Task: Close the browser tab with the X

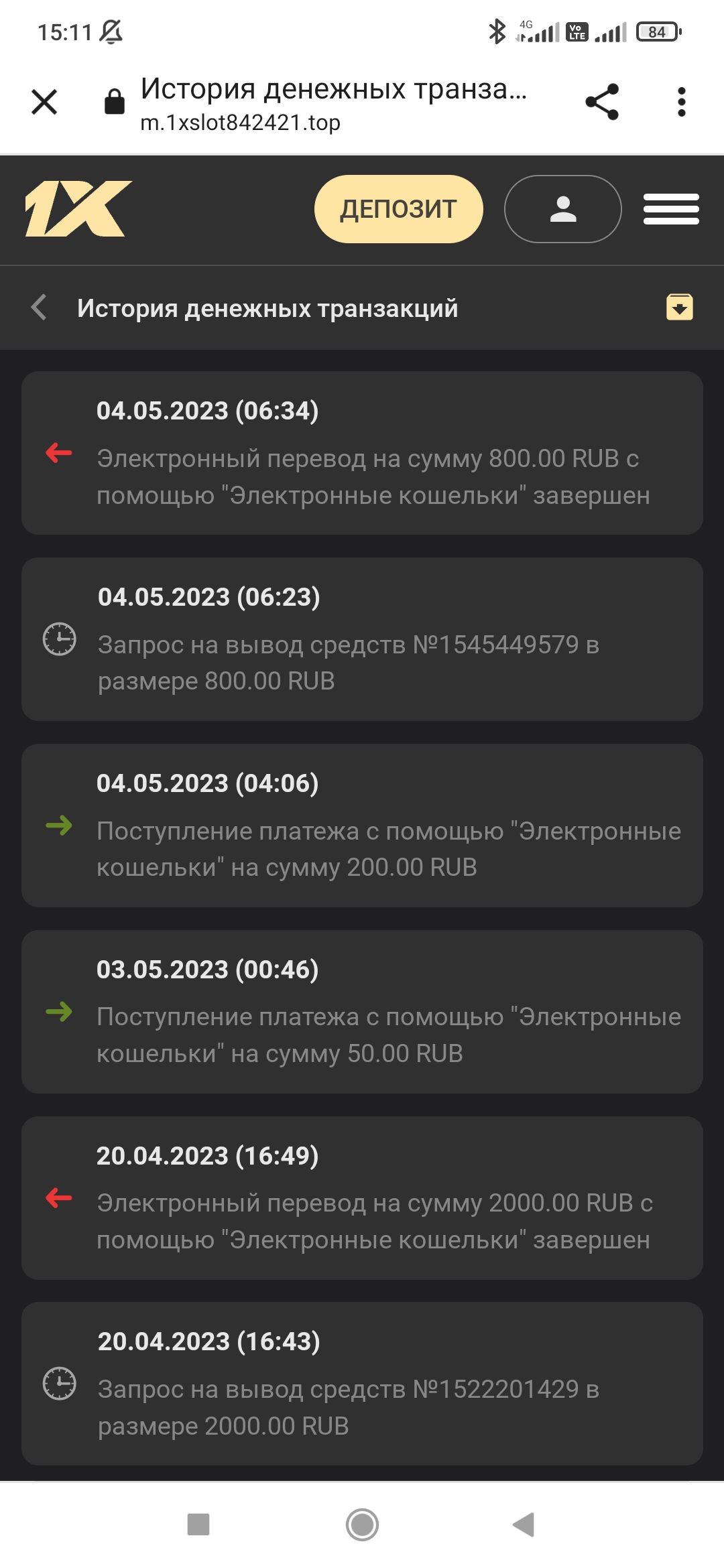Action: (44, 103)
